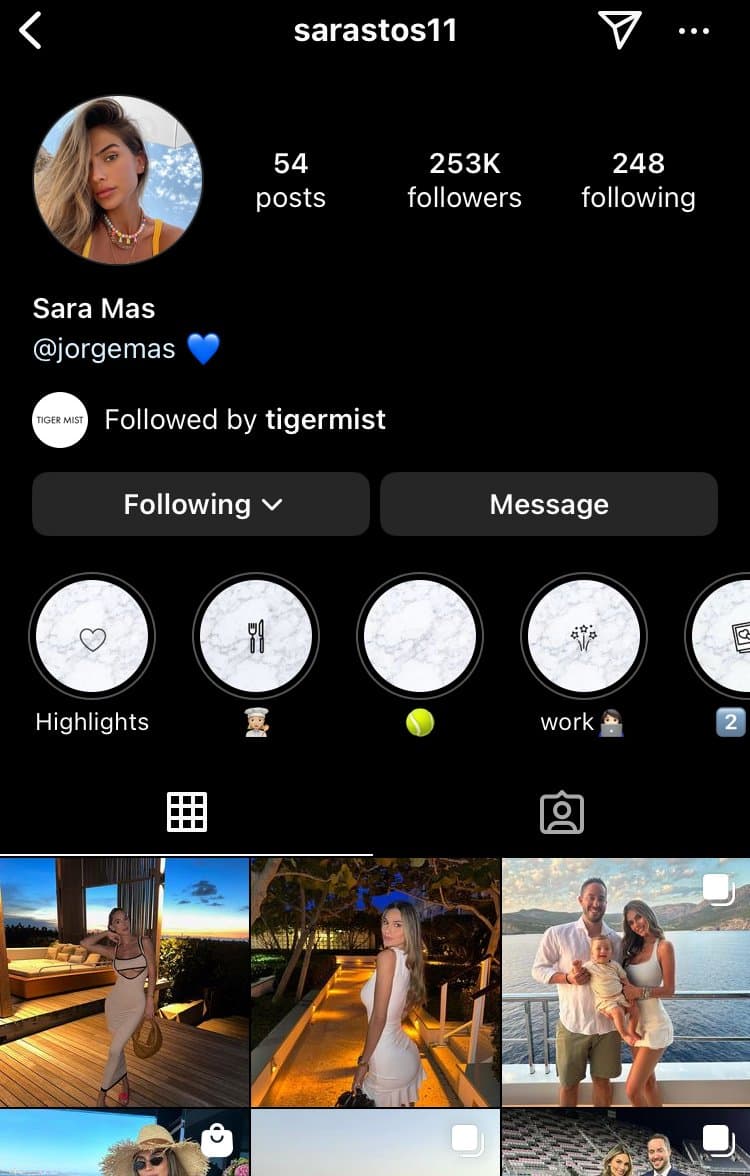Open the family photo carousel post
This screenshot has width=750, height=1176.
[626, 981]
